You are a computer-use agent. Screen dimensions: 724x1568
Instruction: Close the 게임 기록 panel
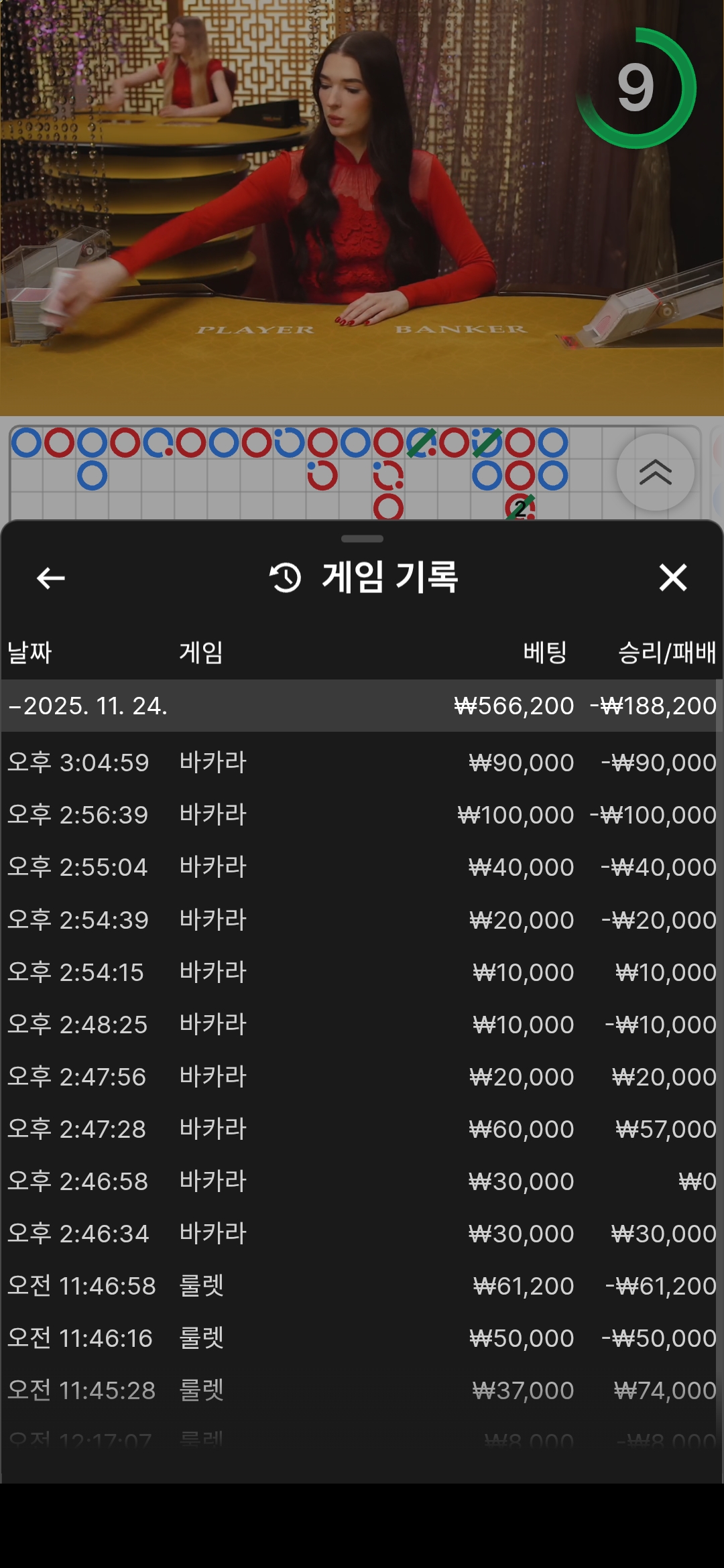[672, 578]
